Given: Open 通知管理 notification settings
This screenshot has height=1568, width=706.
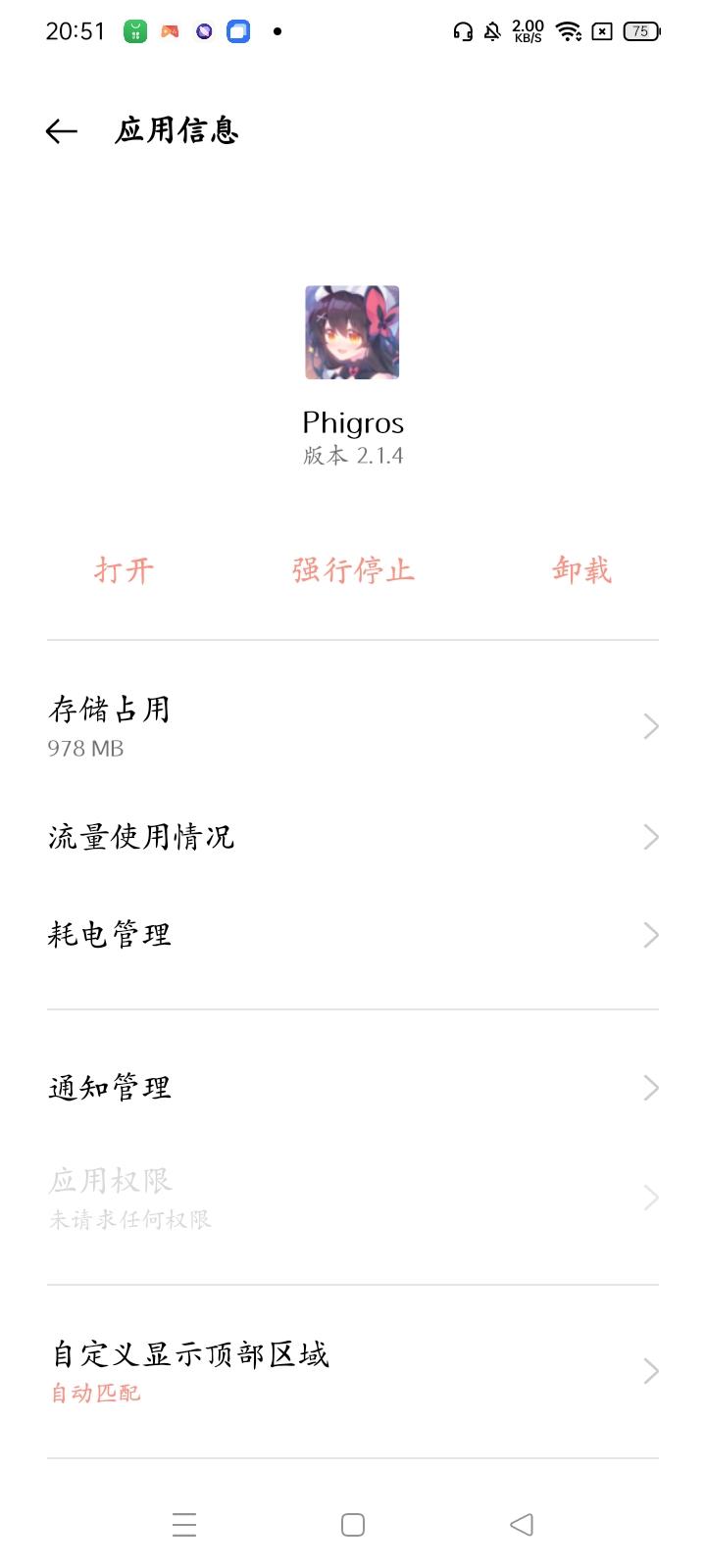Looking at the screenshot, I should point(353,1088).
